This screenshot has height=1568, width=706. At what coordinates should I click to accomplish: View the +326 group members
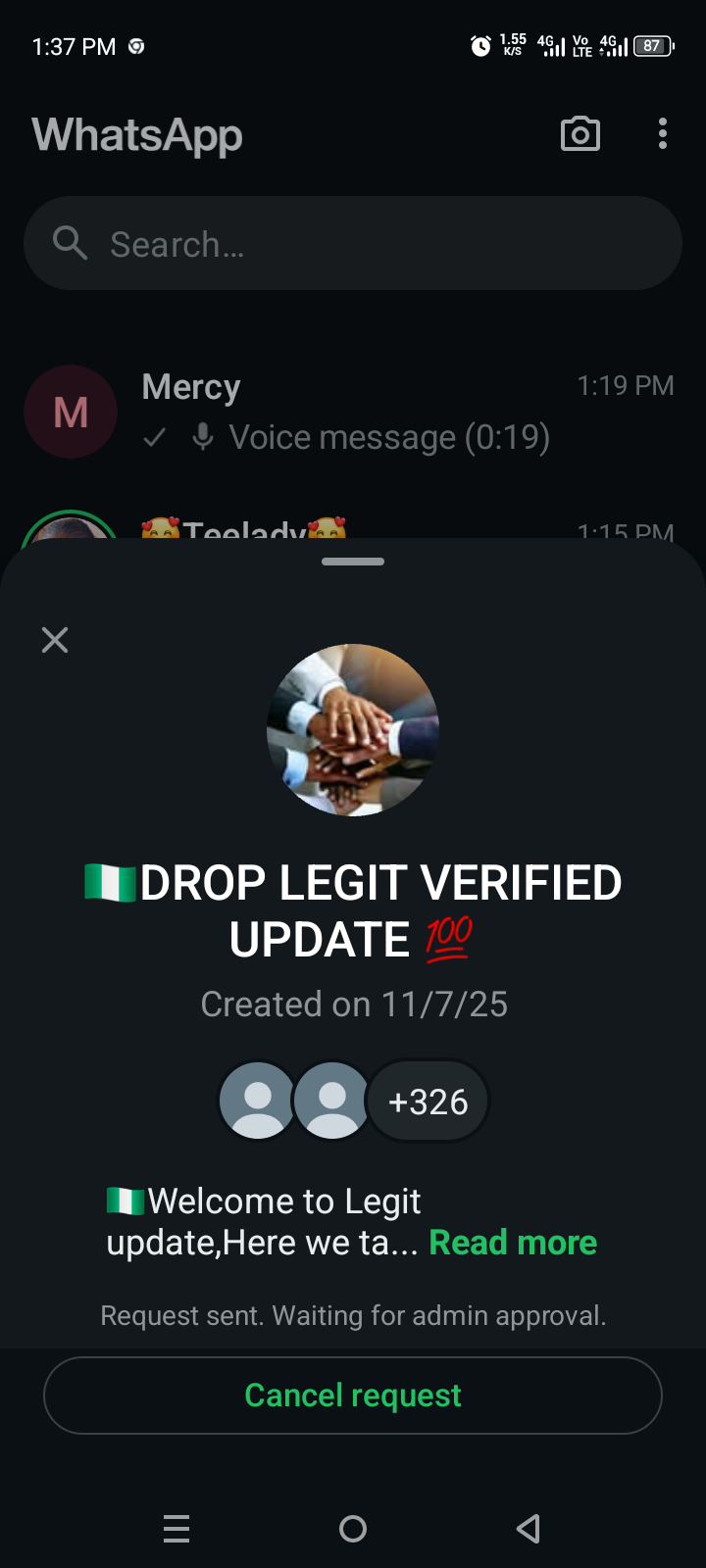429,1102
